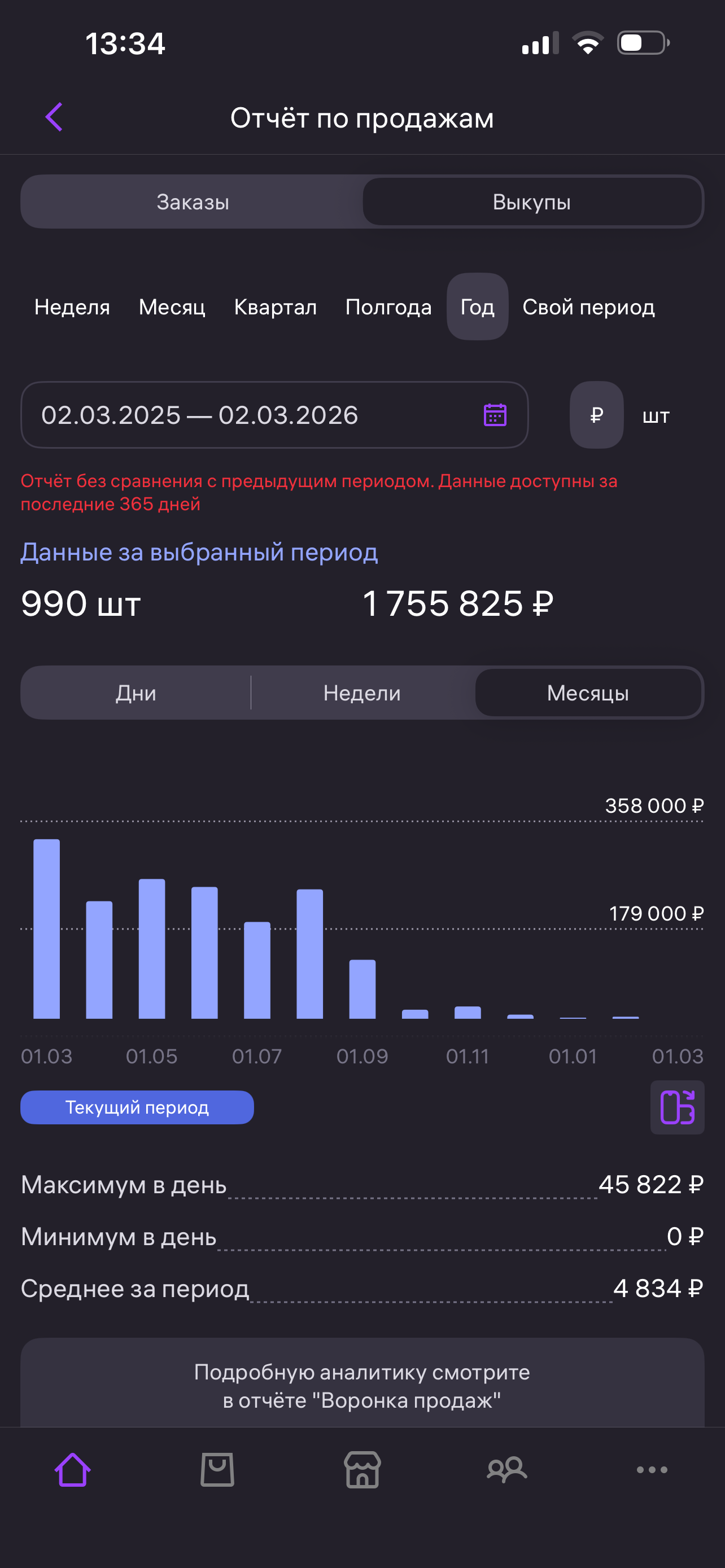Show values in rubles ₽
725x1568 pixels.
pyautogui.click(x=596, y=415)
